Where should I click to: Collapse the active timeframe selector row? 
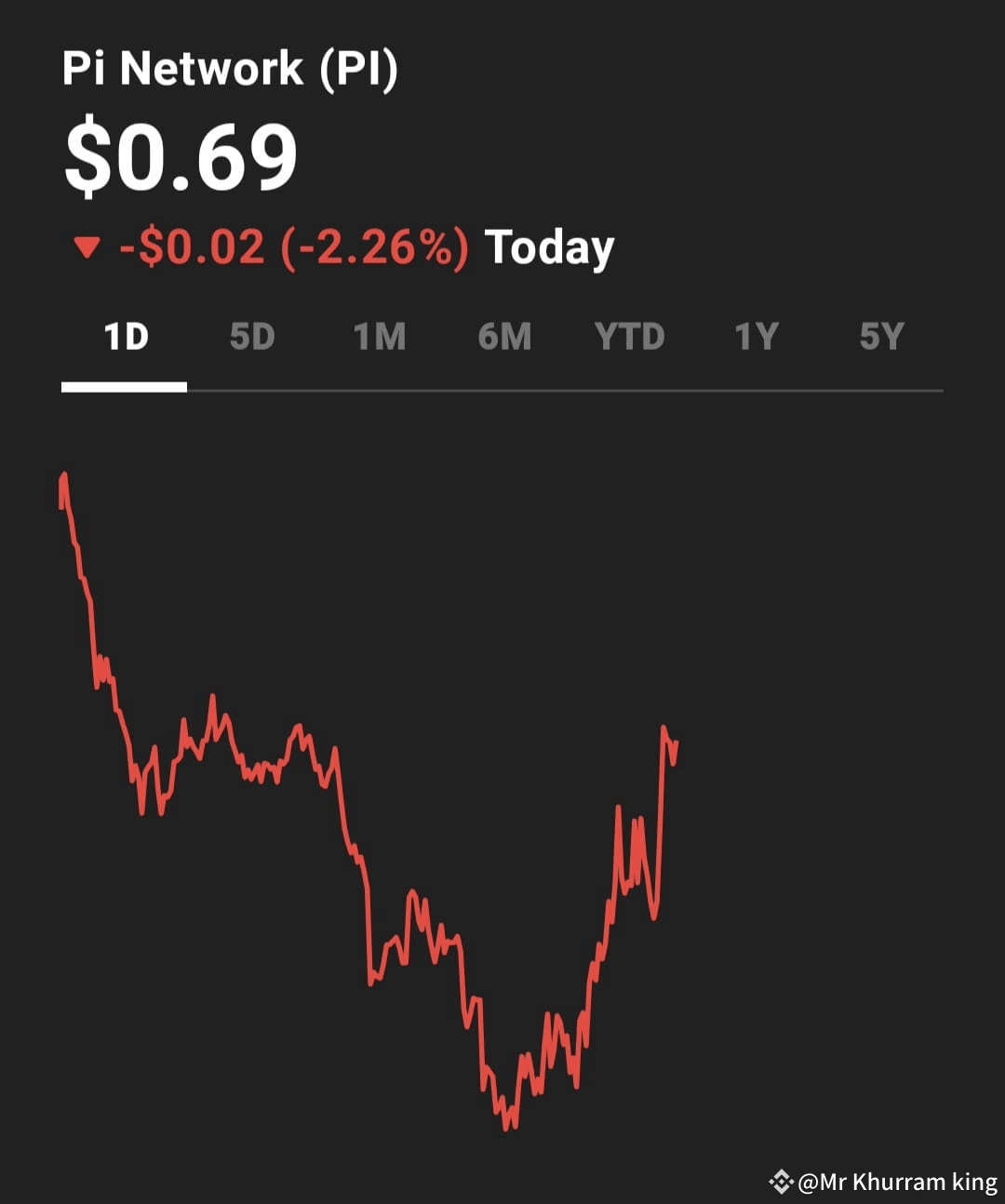(x=502, y=338)
